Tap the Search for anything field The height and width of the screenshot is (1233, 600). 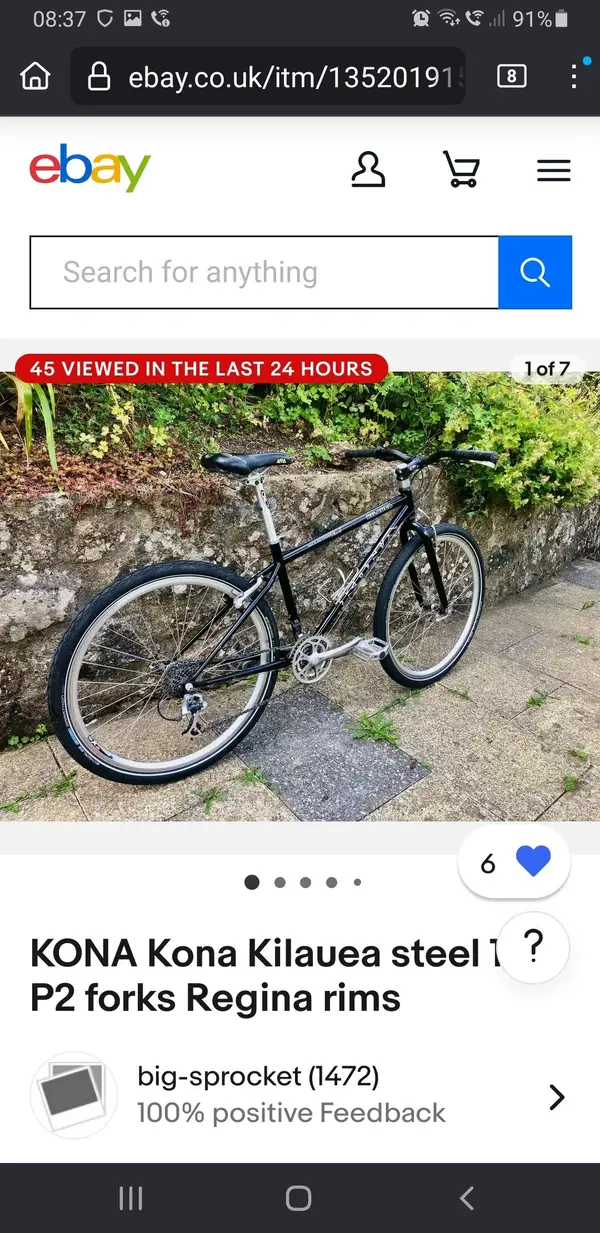click(x=264, y=272)
